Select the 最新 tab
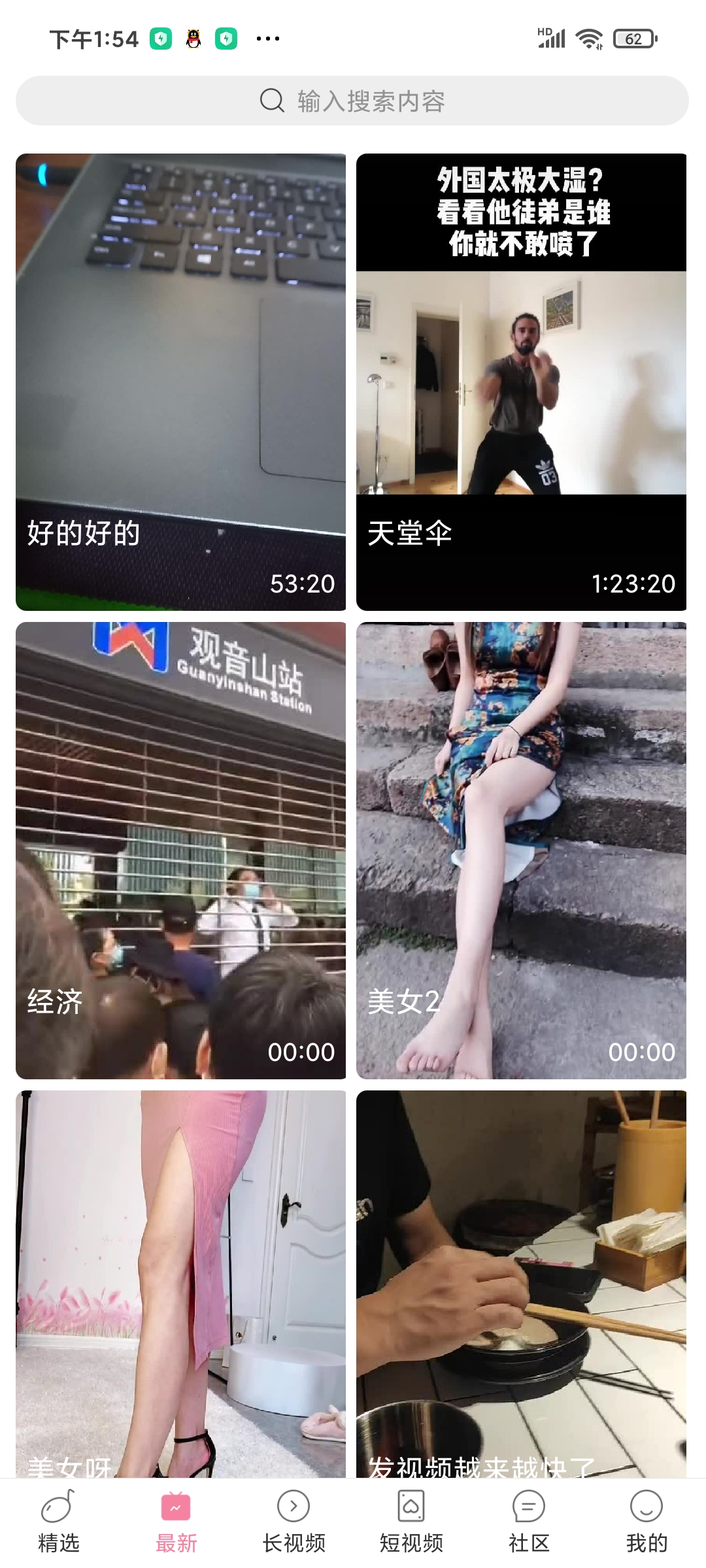706x1568 pixels. [x=176, y=1522]
